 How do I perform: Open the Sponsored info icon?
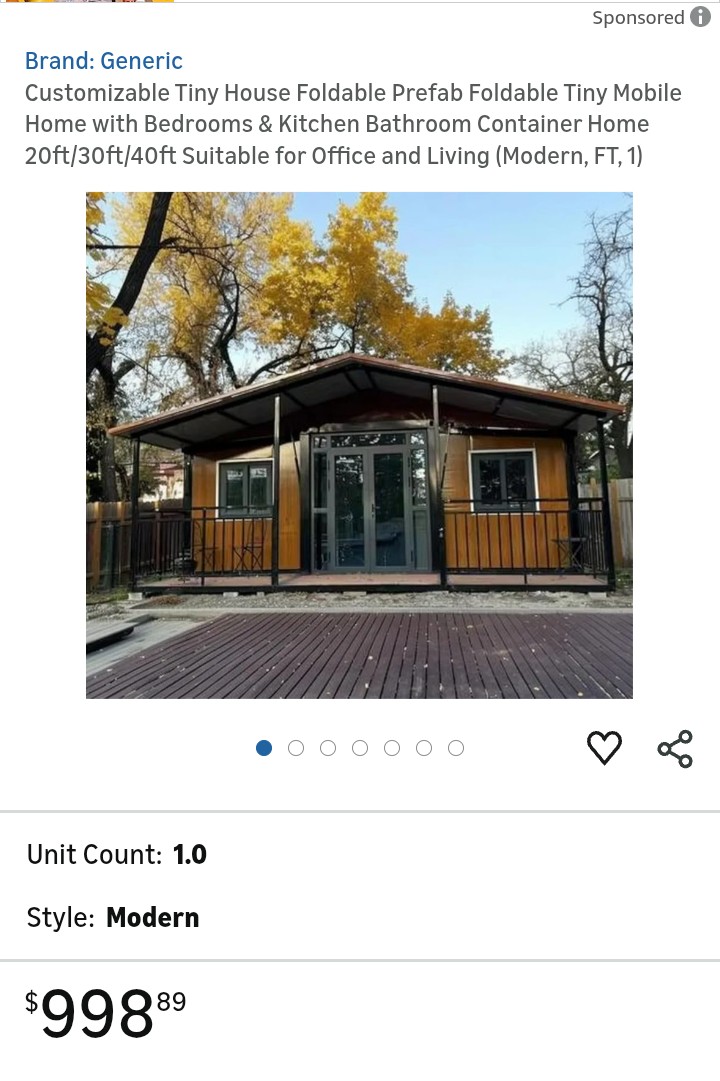[x=700, y=17]
